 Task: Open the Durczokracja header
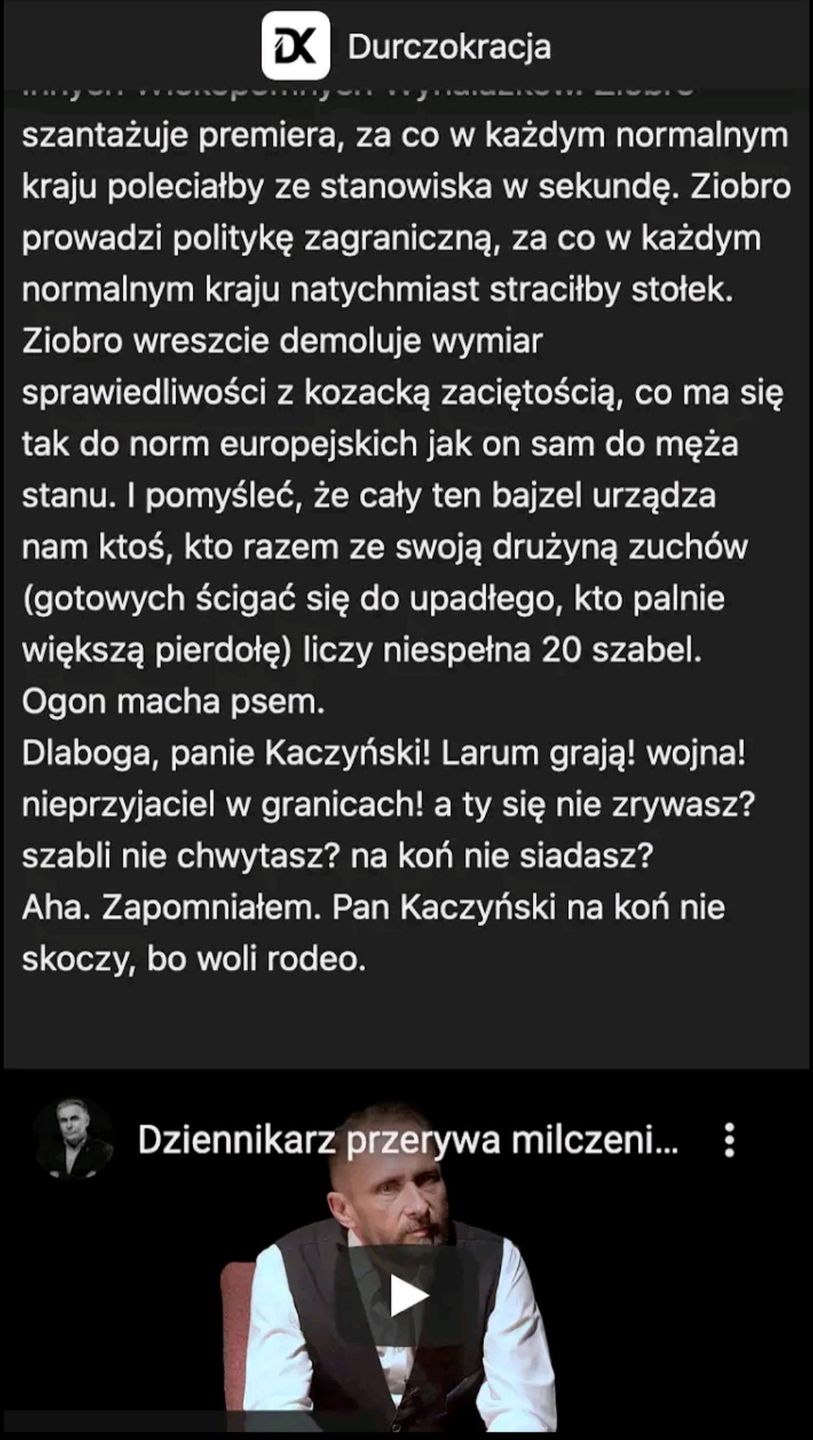click(406, 46)
